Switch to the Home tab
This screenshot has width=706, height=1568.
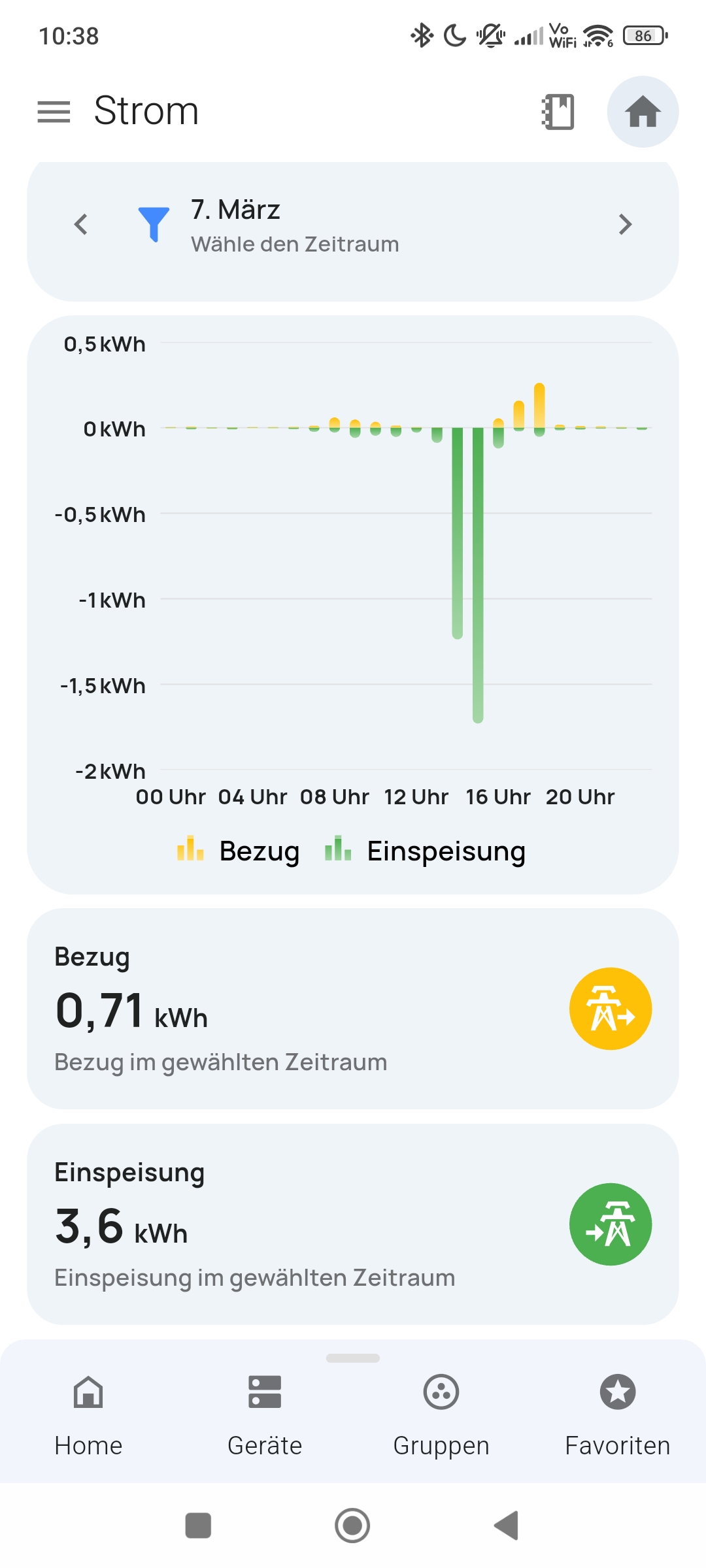coord(88,1415)
